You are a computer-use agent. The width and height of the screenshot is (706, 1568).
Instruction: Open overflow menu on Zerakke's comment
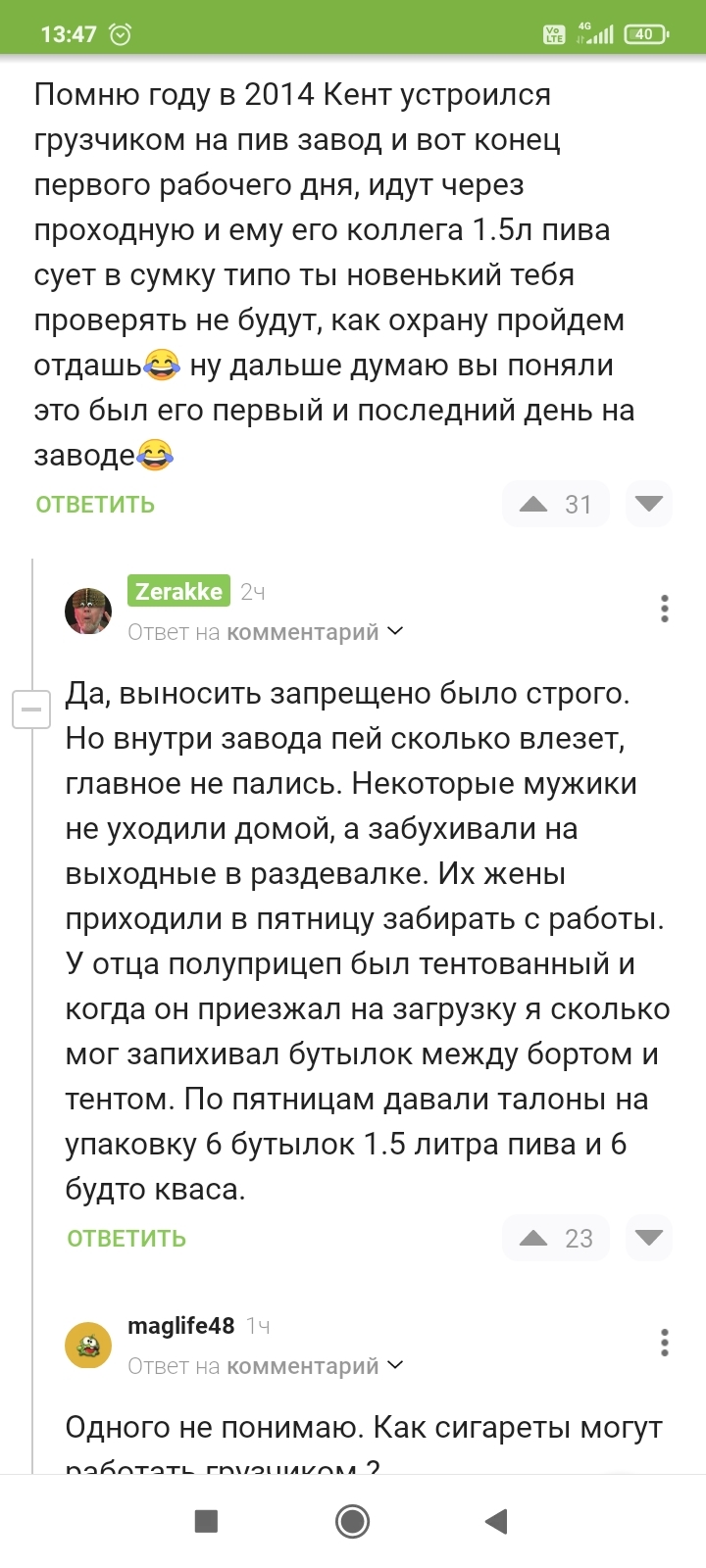tap(665, 609)
